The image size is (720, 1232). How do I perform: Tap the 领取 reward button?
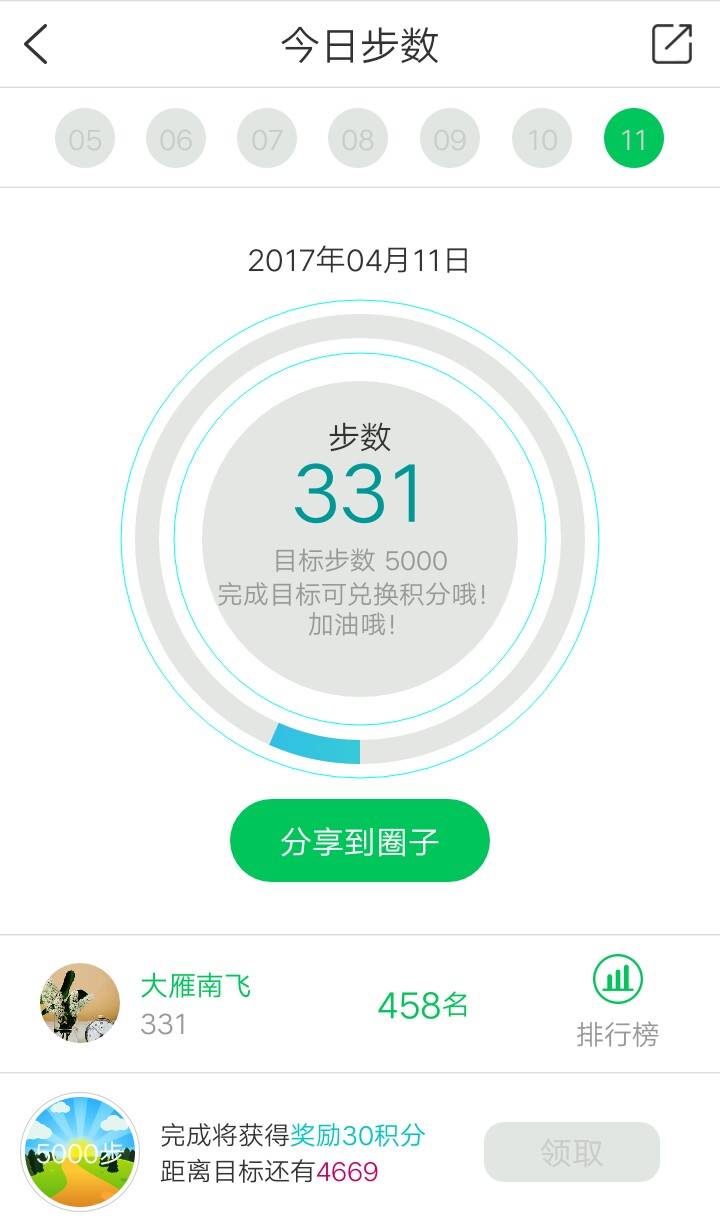[x=572, y=1152]
